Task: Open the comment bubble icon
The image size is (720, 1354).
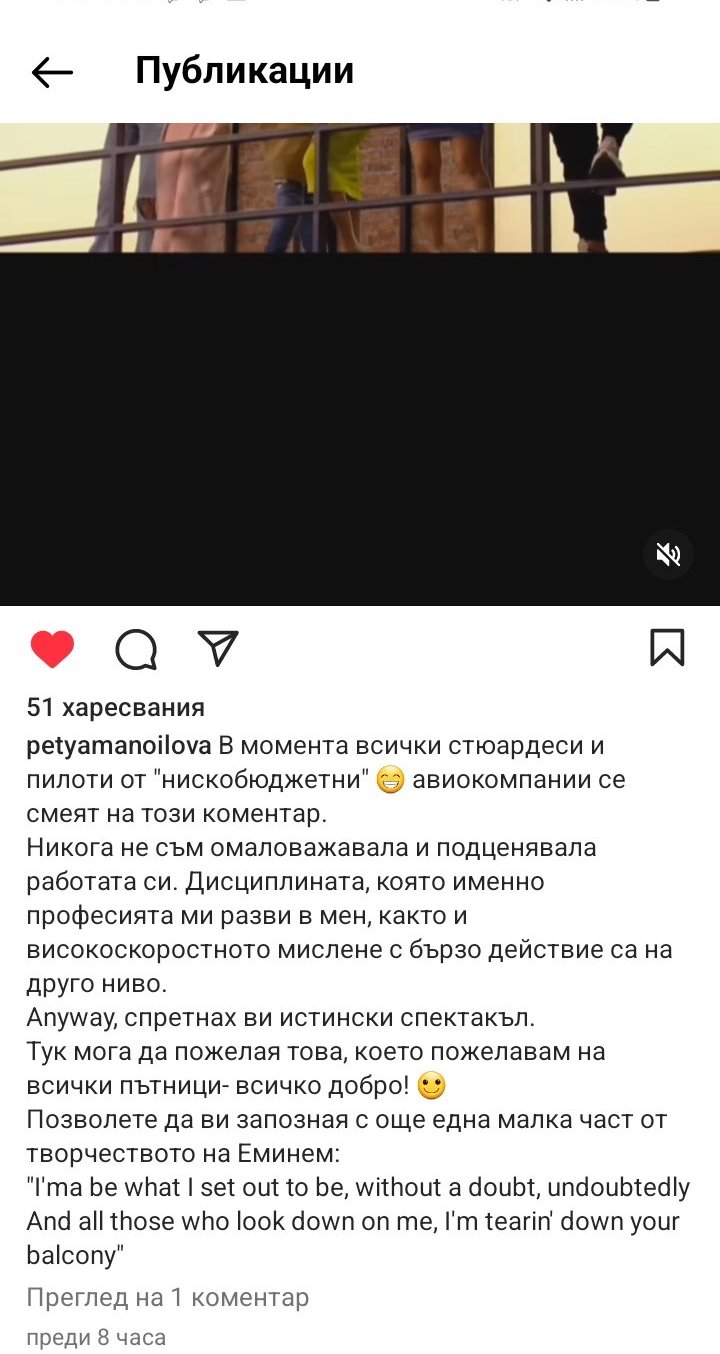Action: (136, 649)
